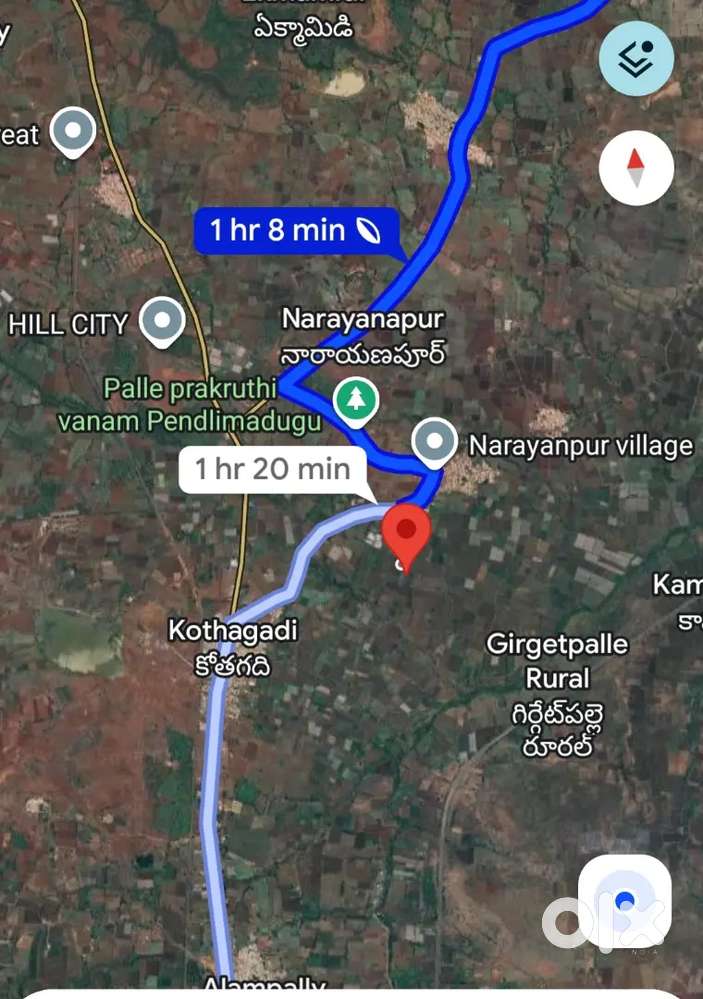Select the 1 hr 20 min alternate route
Image resolution: width=703 pixels, height=999 pixels.
[272, 468]
